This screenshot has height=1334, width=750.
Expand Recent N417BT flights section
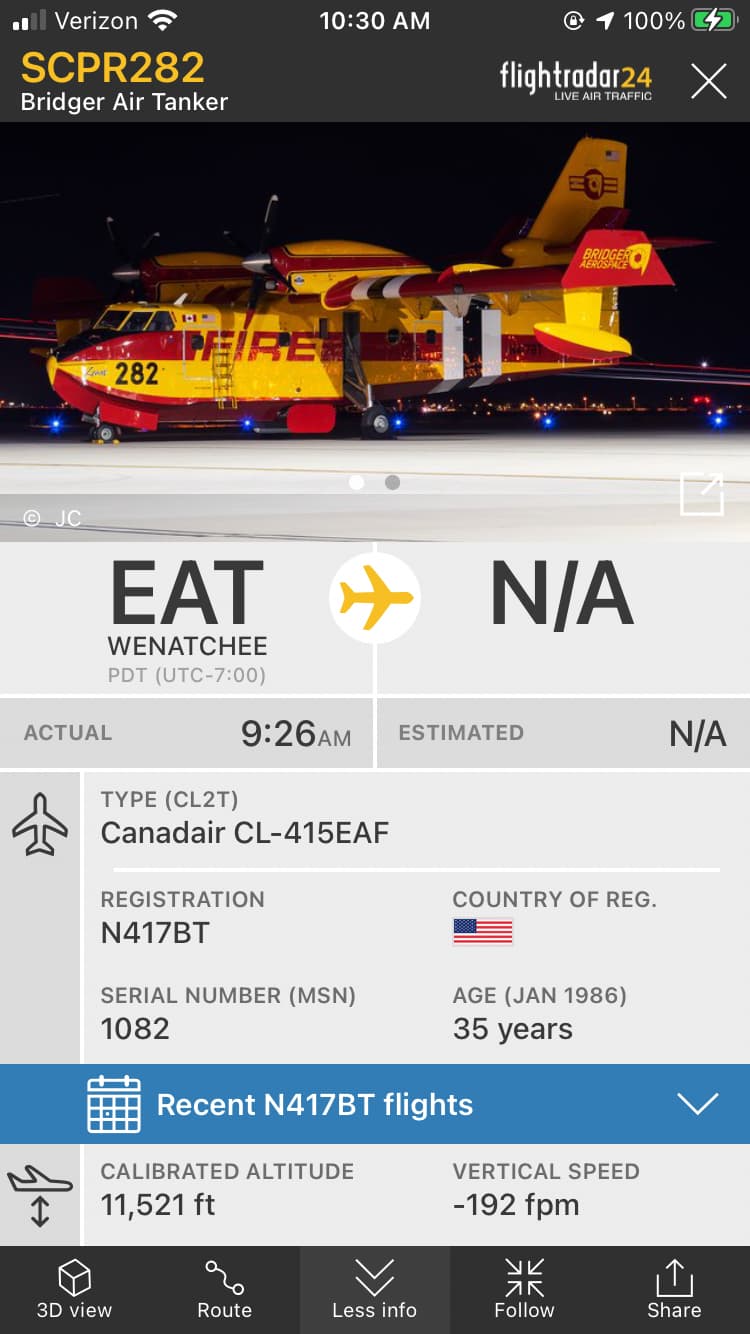(697, 1104)
